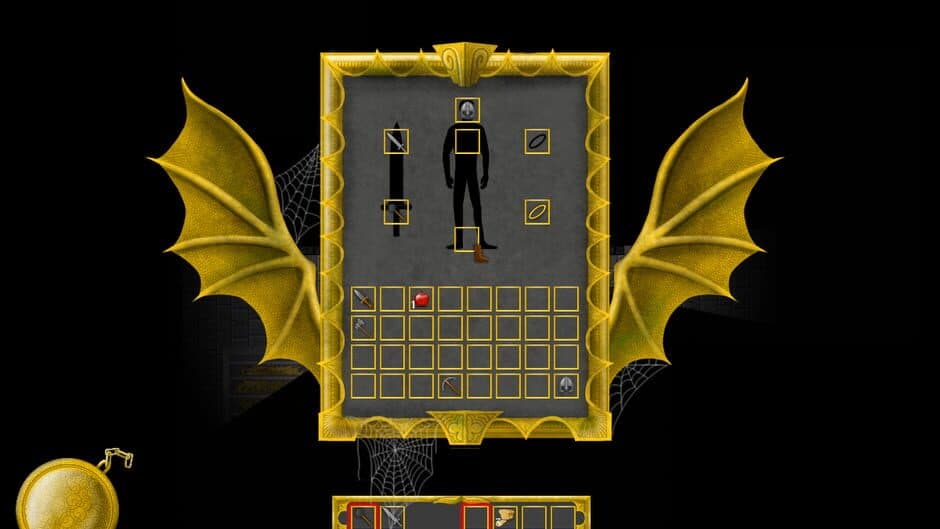Select the sword in the second hotbar slot
The height and width of the screenshot is (529, 940).
click(391, 517)
